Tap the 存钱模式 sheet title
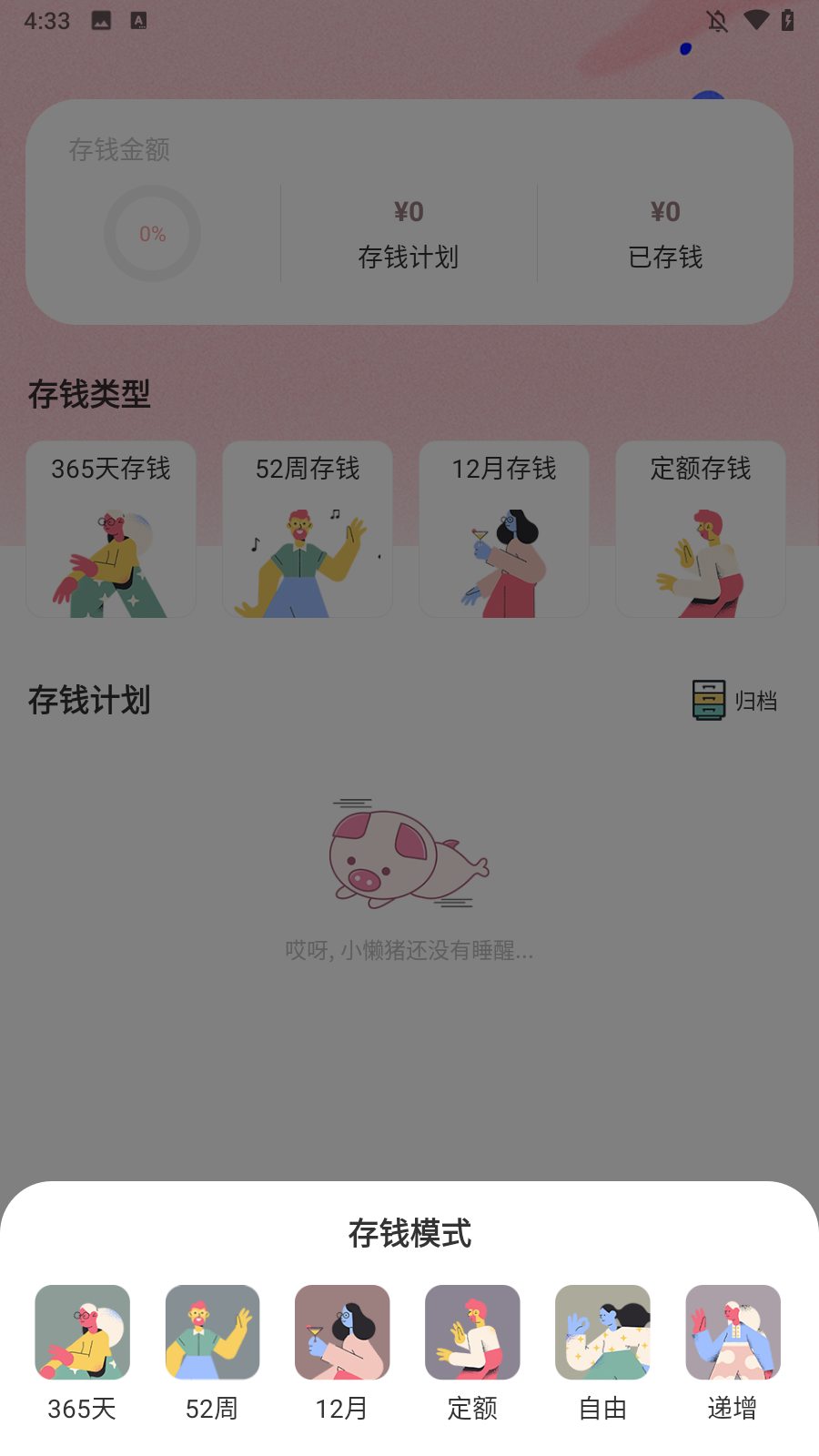The height and width of the screenshot is (1456, 819). [x=409, y=1236]
